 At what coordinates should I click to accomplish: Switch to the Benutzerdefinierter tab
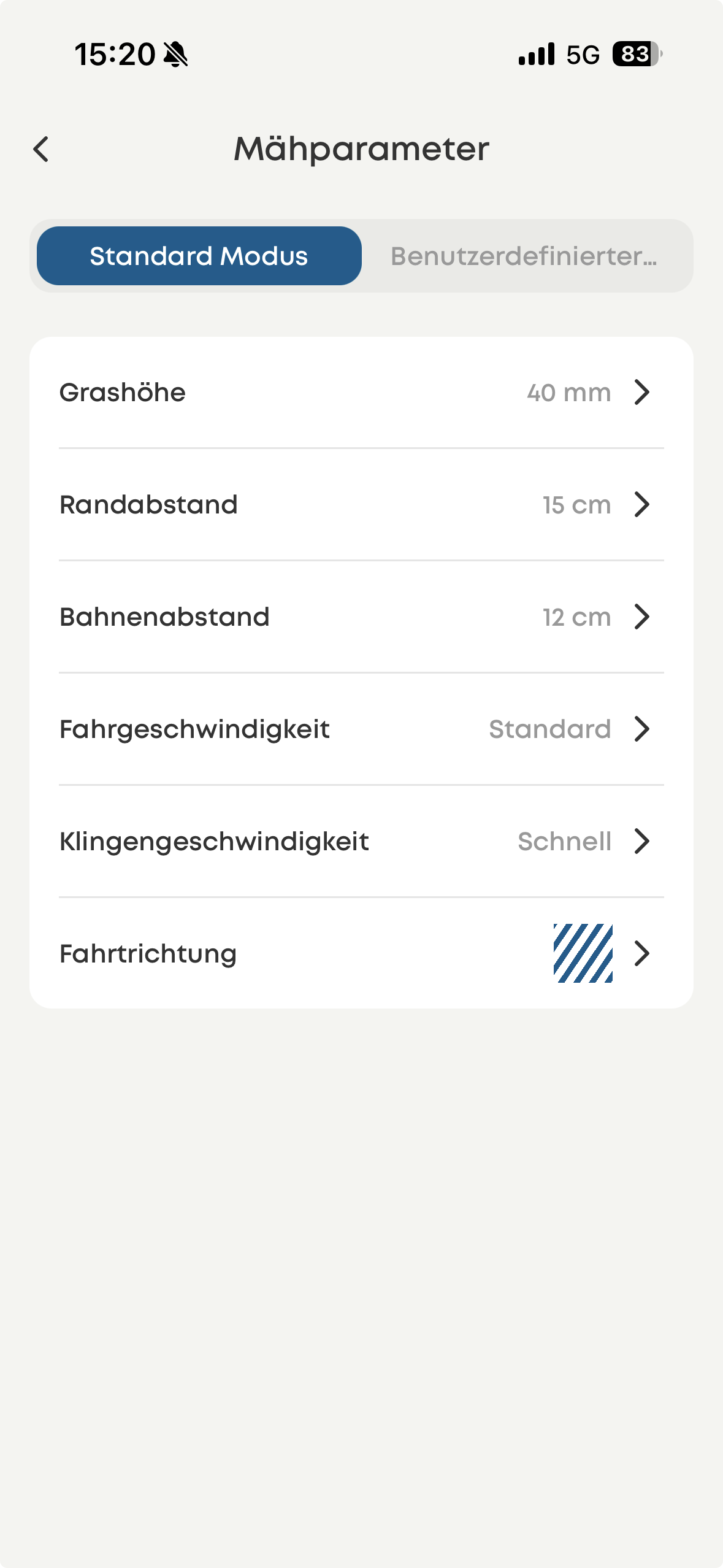524,255
